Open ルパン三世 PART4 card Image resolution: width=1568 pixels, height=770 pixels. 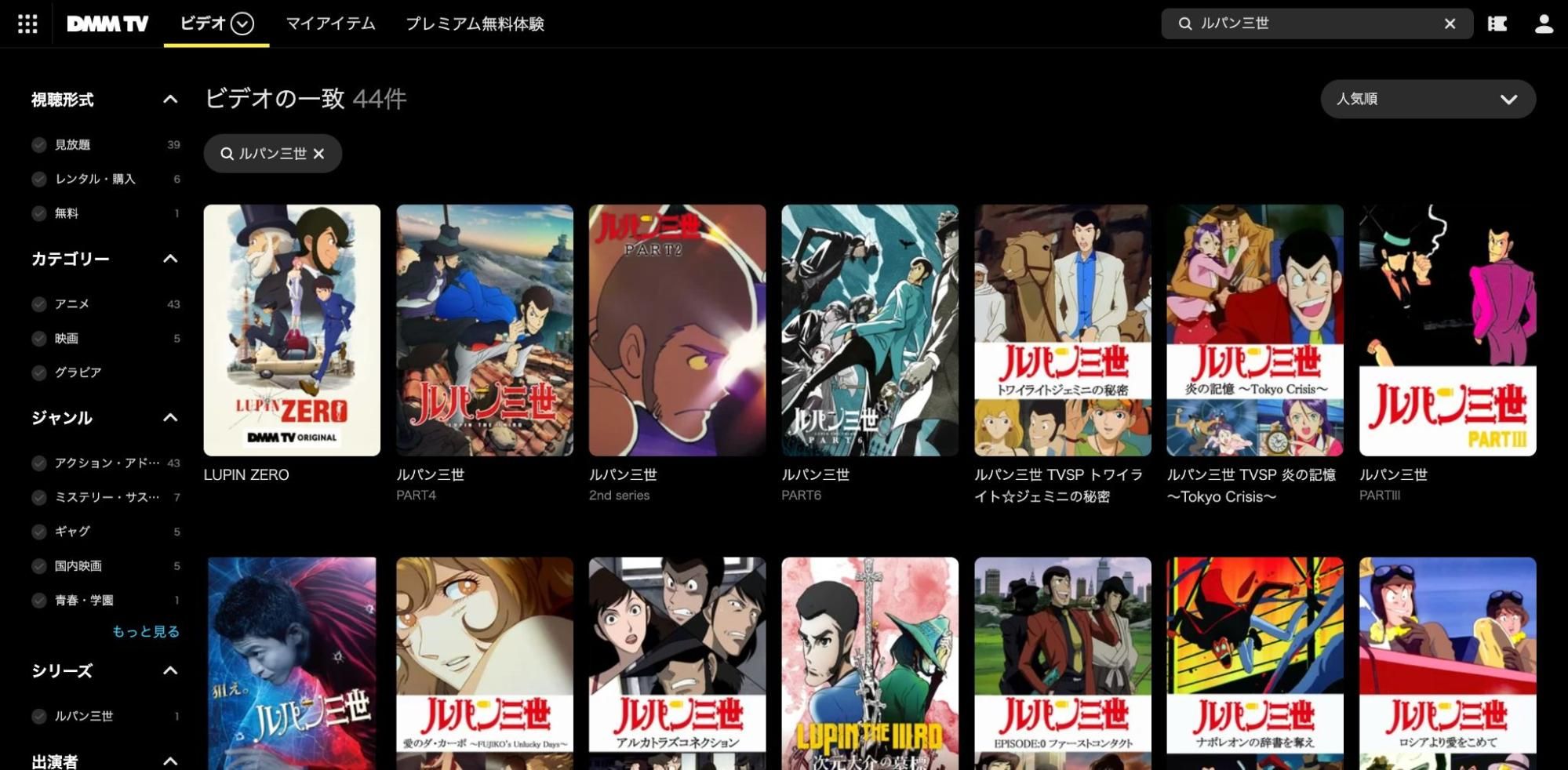pyautogui.click(x=484, y=330)
